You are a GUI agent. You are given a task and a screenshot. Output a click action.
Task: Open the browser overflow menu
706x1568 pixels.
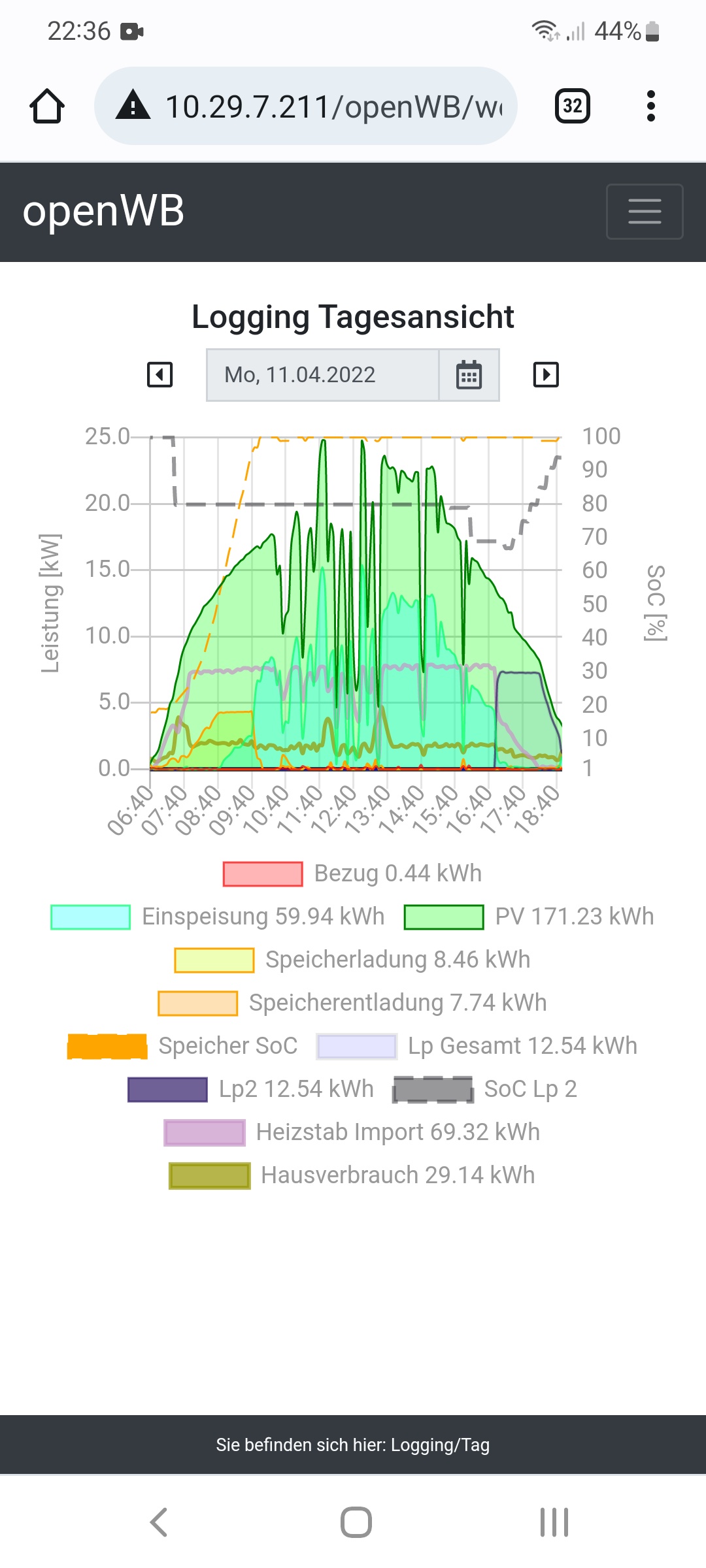point(650,106)
